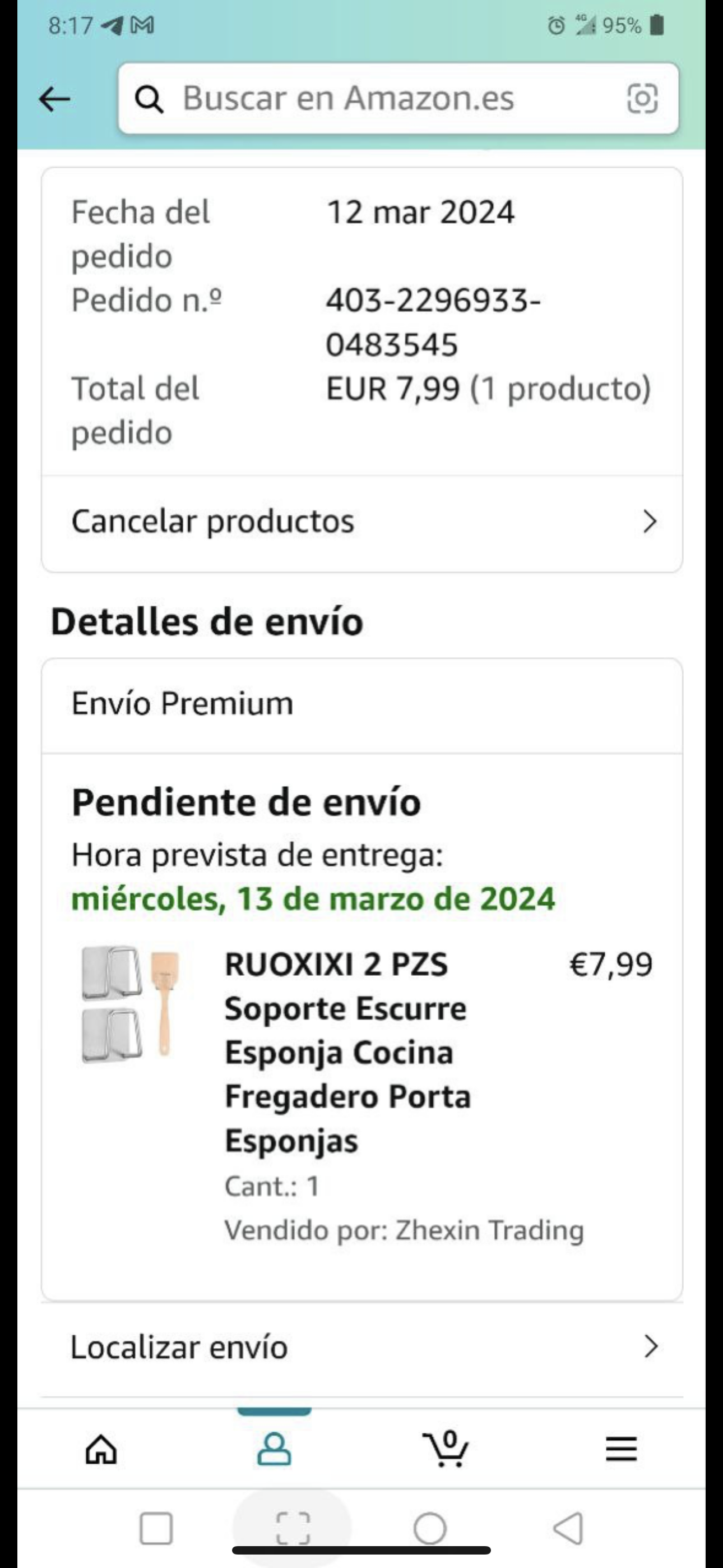Viewport: 723px width, 1568px height.
Task: Switch to the Home tab
Action: click(101, 1449)
